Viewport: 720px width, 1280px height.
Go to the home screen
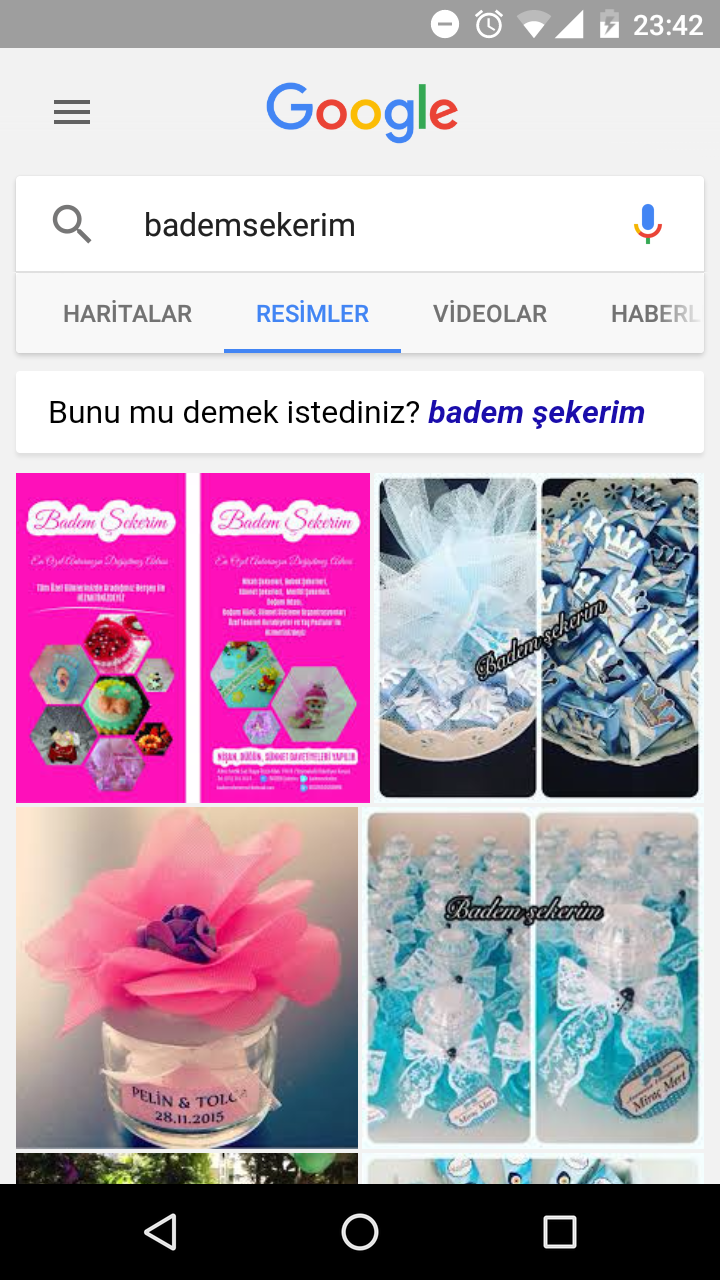[360, 1232]
